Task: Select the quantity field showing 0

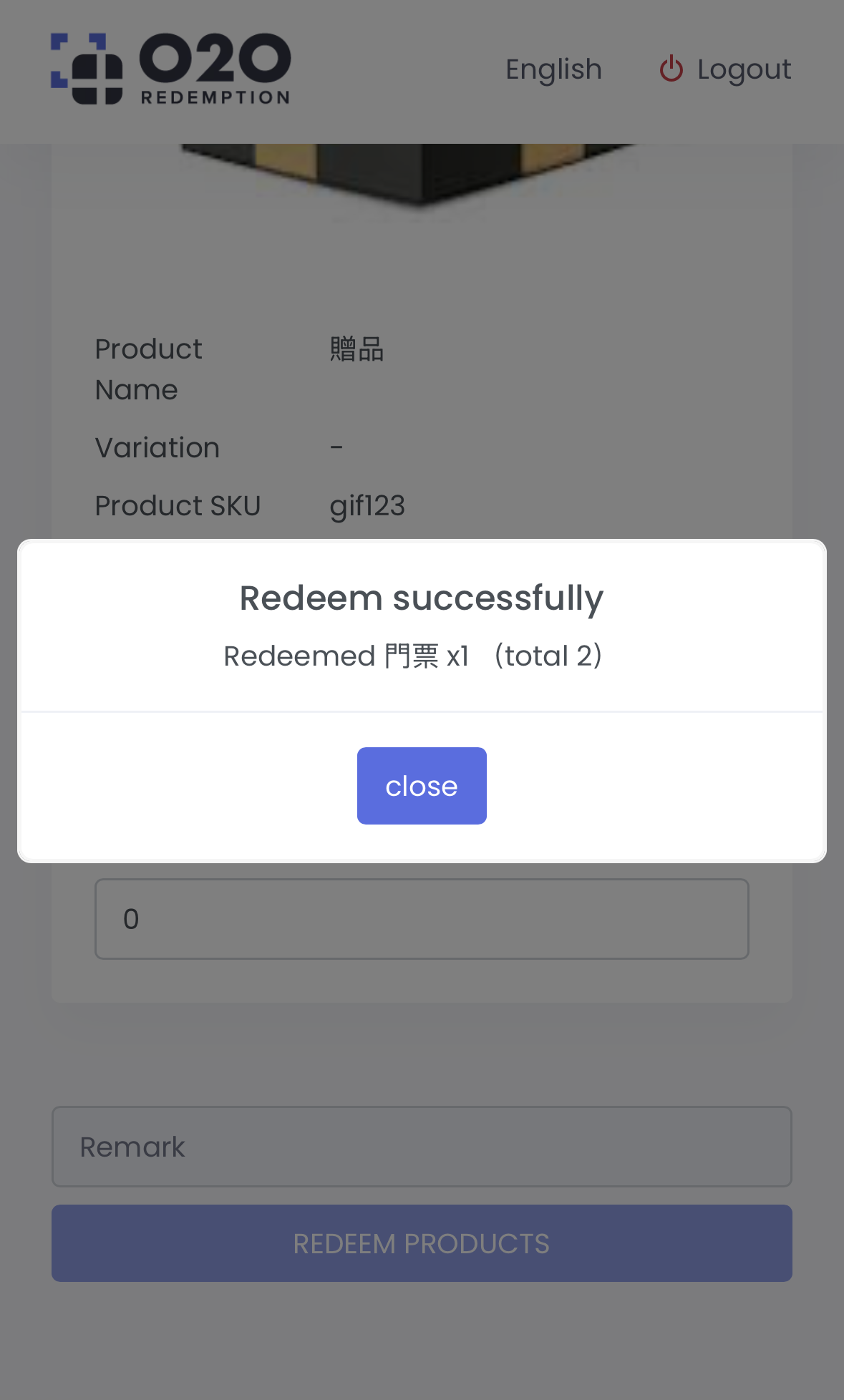Action: tap(422, 919)
